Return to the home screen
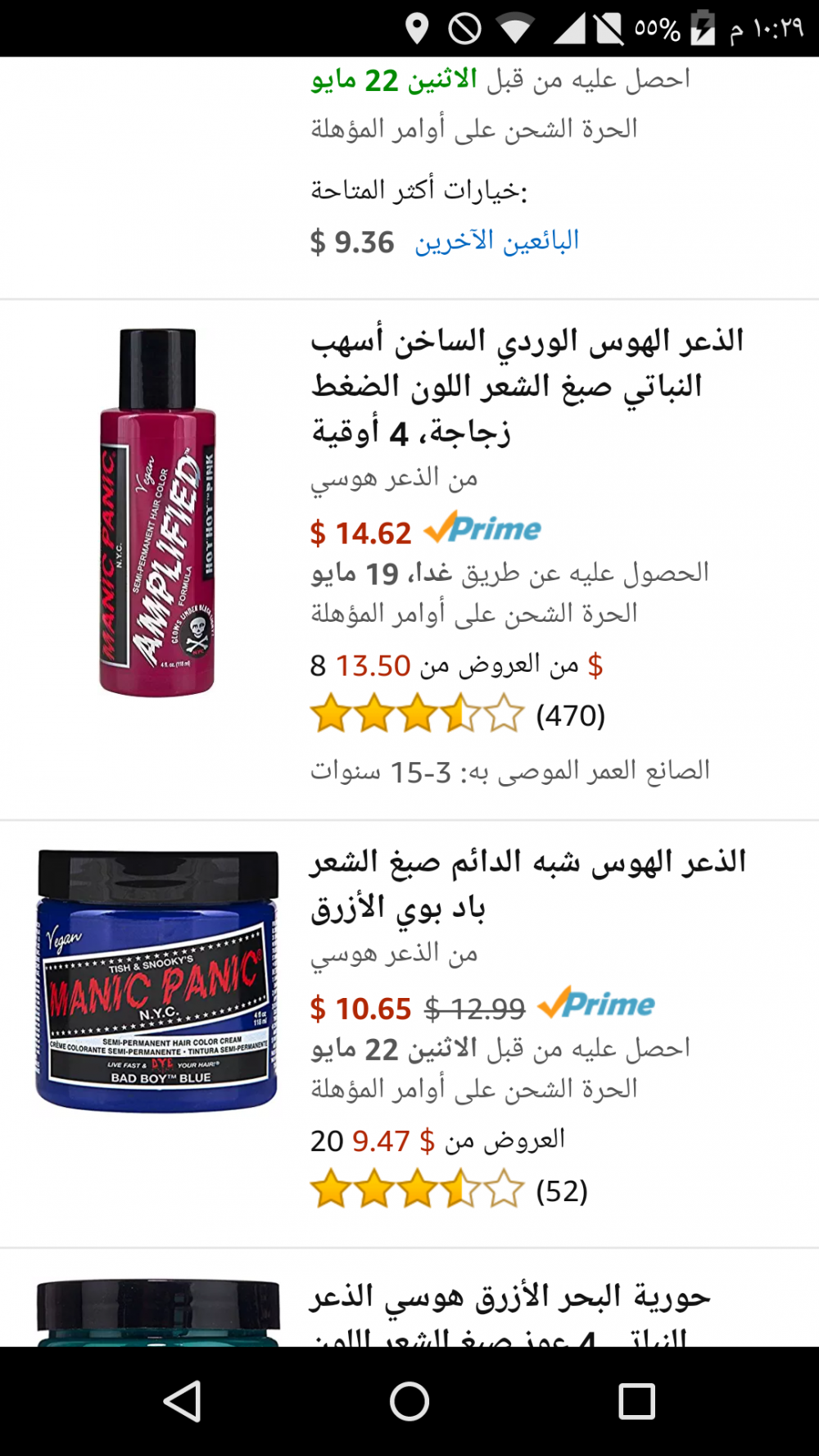Viewport: 819px width, 1456px height. (409, 1401)
